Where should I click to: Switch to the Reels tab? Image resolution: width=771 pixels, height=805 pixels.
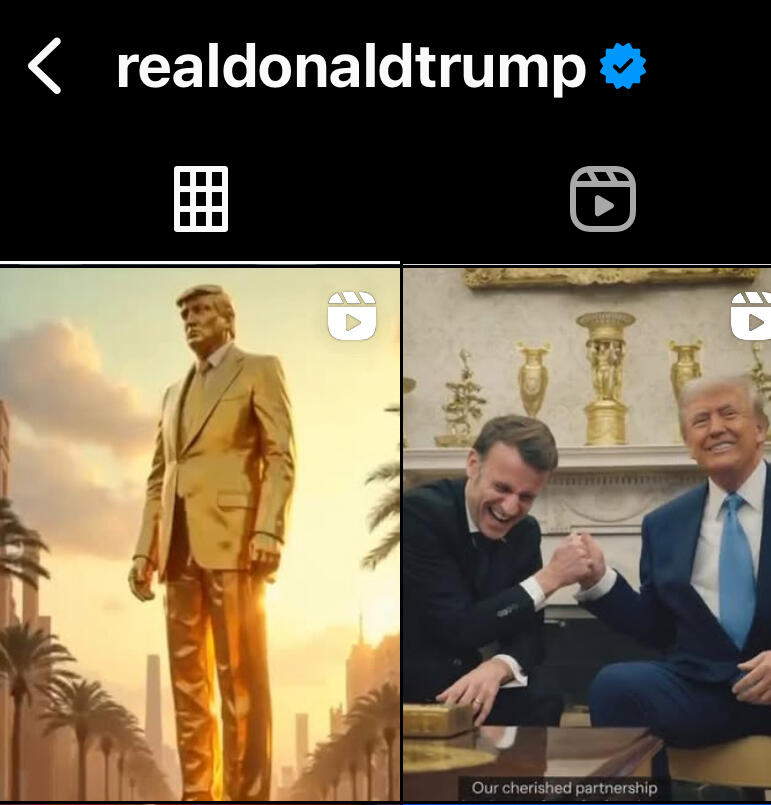coord(602,199)
